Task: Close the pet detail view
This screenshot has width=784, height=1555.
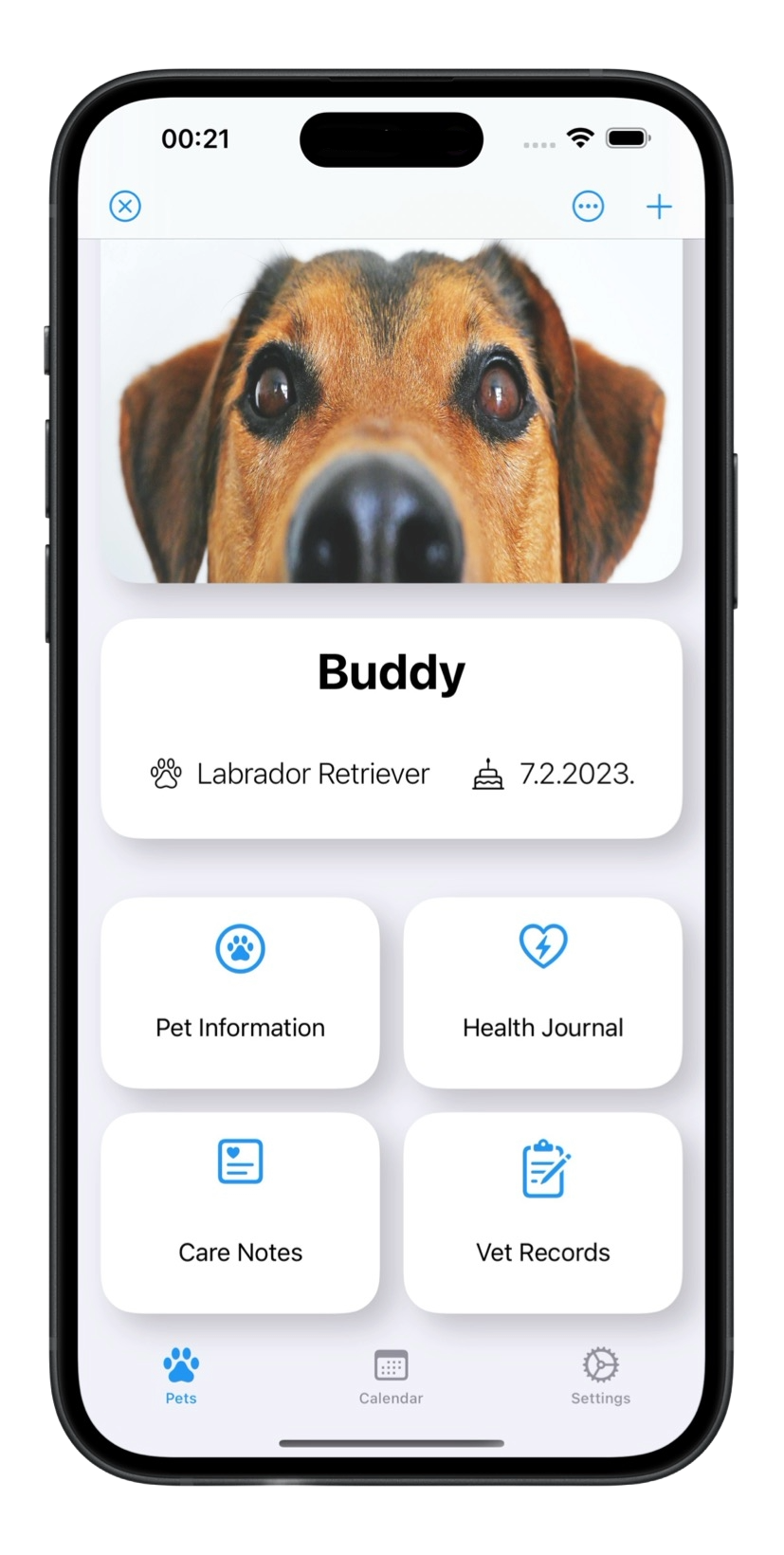Action: point(125,206)
